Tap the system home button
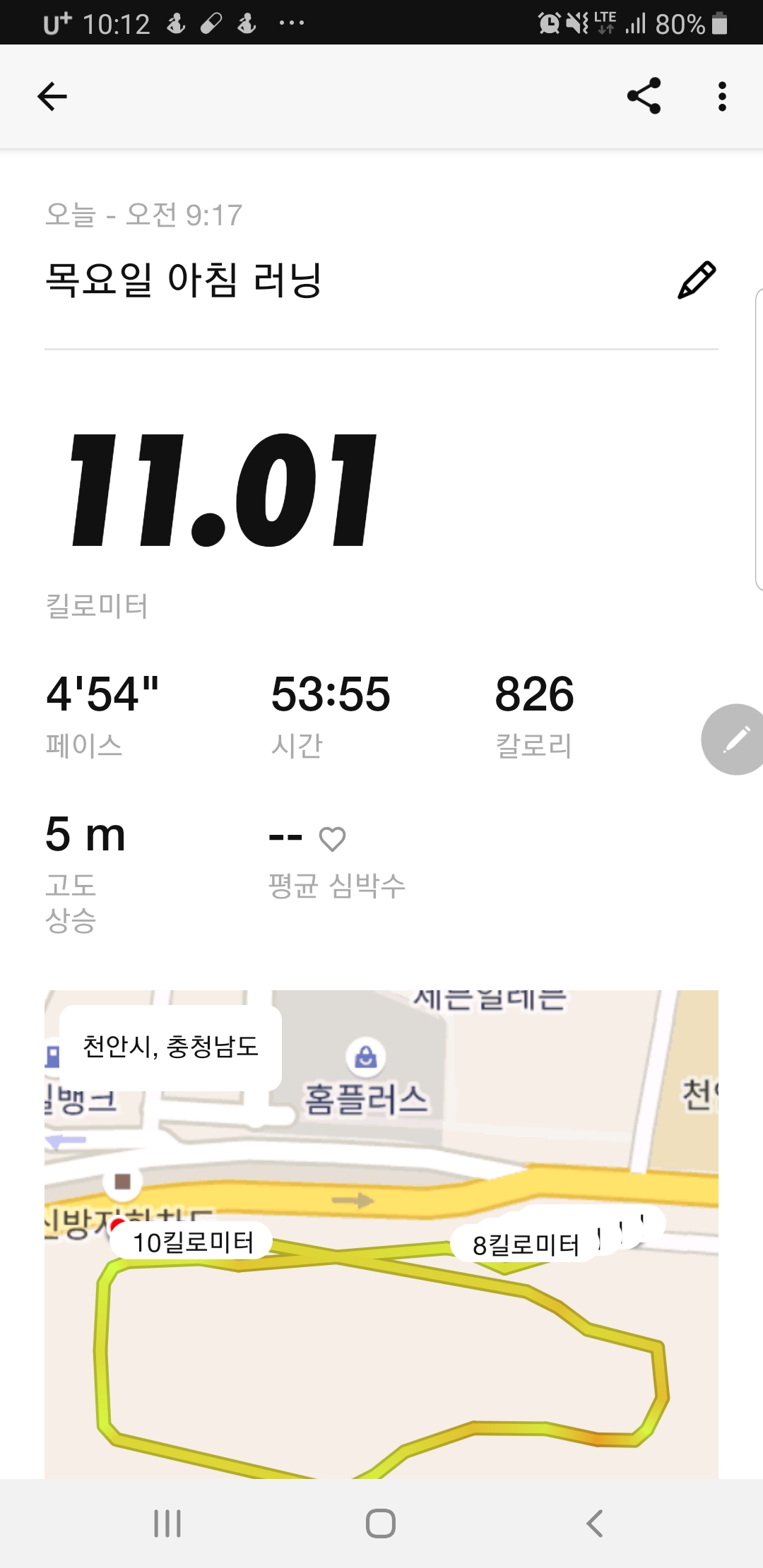Image resolution: width=763 pixels, height=1568 pixels. click(381, 1524)
